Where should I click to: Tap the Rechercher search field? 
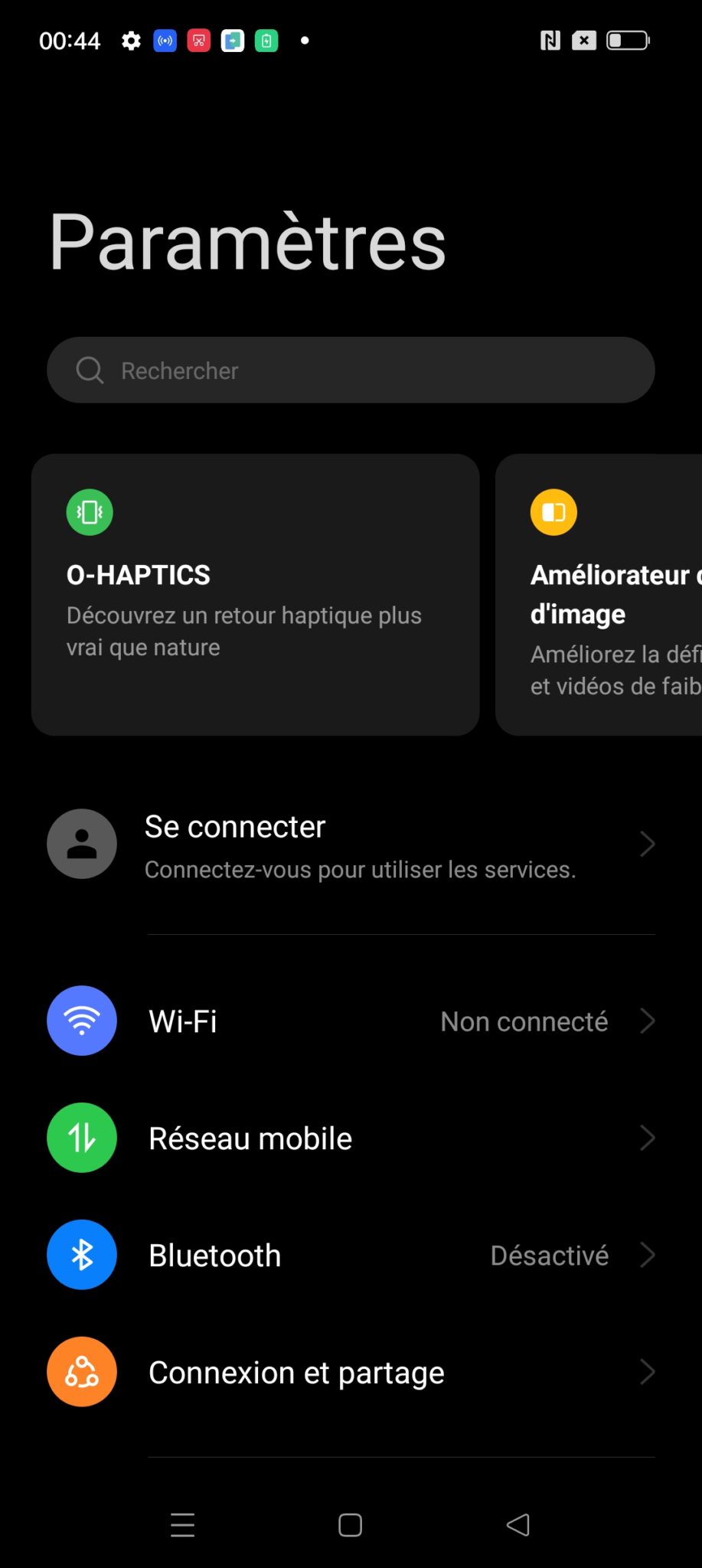tap(351, 370)
